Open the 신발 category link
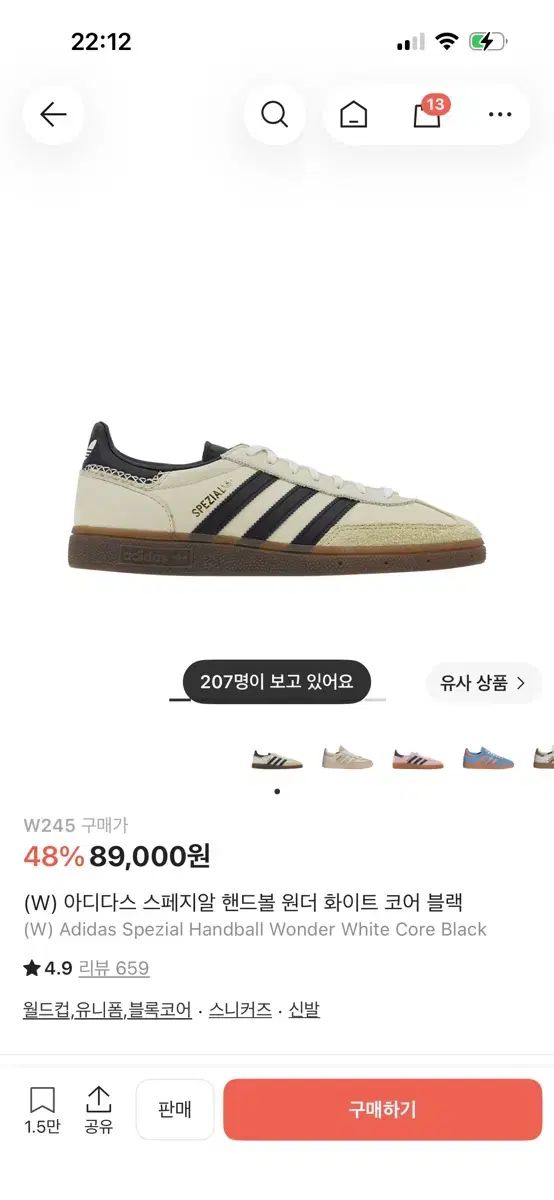 click(304, 1010)
